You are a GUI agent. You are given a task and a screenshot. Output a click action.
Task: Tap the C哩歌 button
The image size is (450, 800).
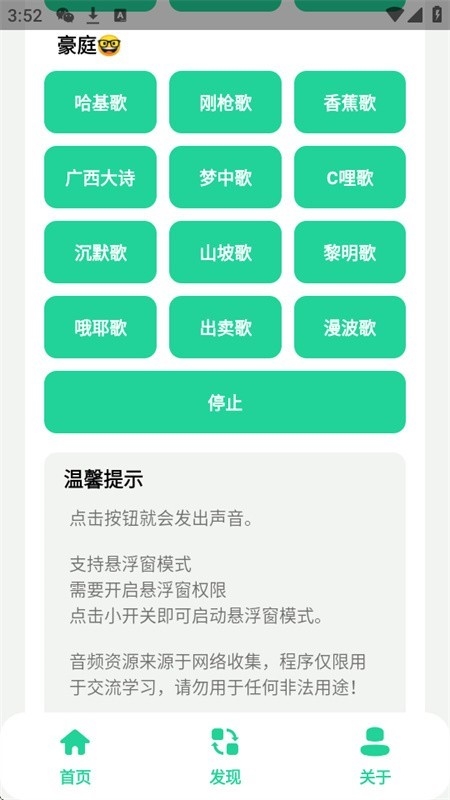coord(349,177)
